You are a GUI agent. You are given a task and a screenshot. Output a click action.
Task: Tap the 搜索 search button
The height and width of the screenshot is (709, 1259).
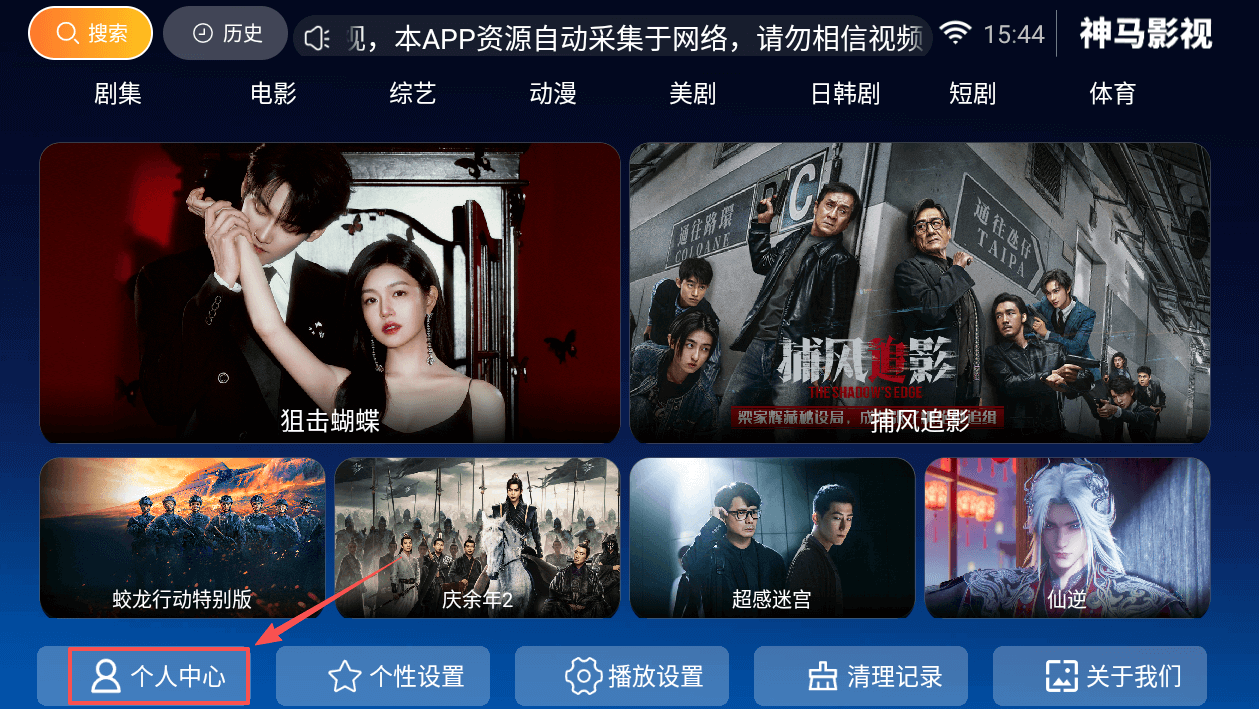click(91, 34)
